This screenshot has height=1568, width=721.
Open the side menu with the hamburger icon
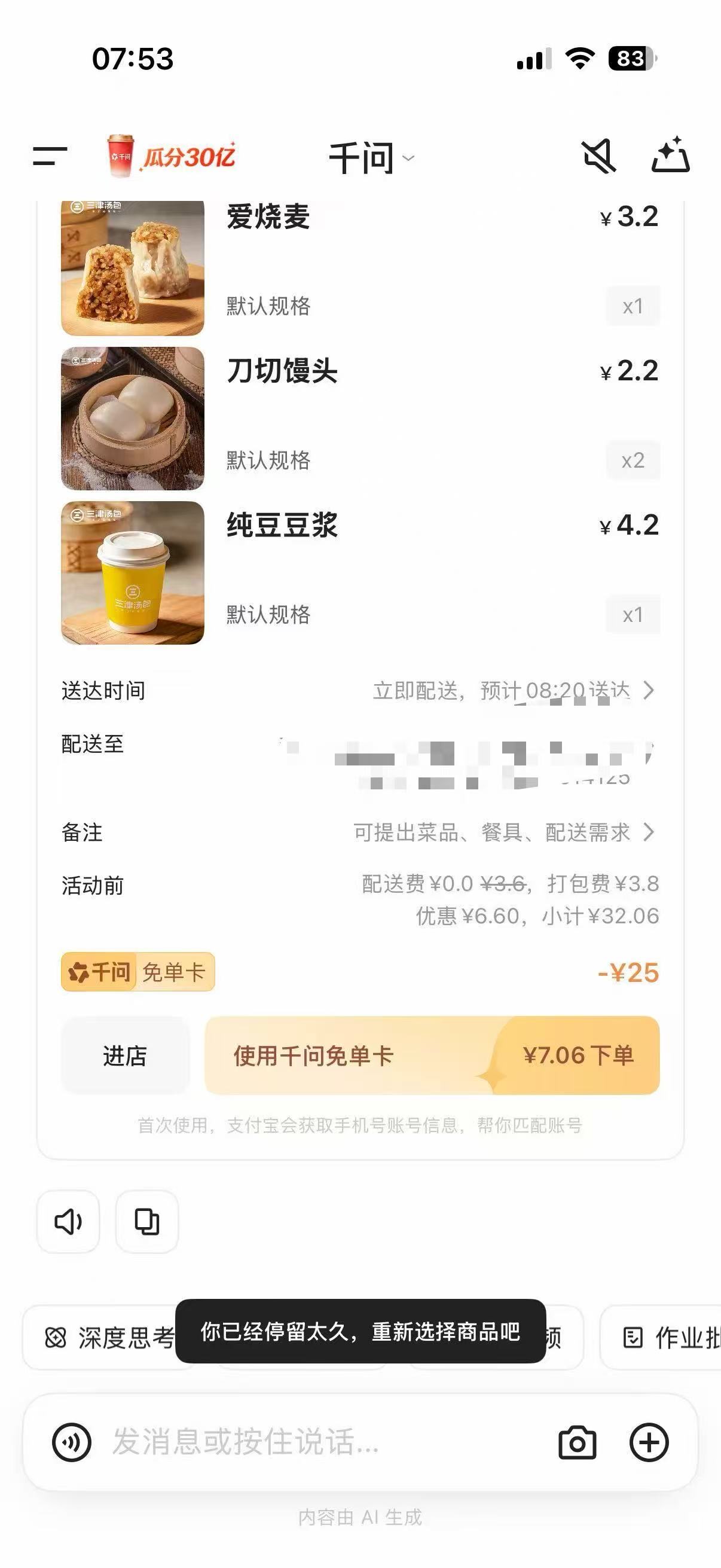(x=50, y=157)
